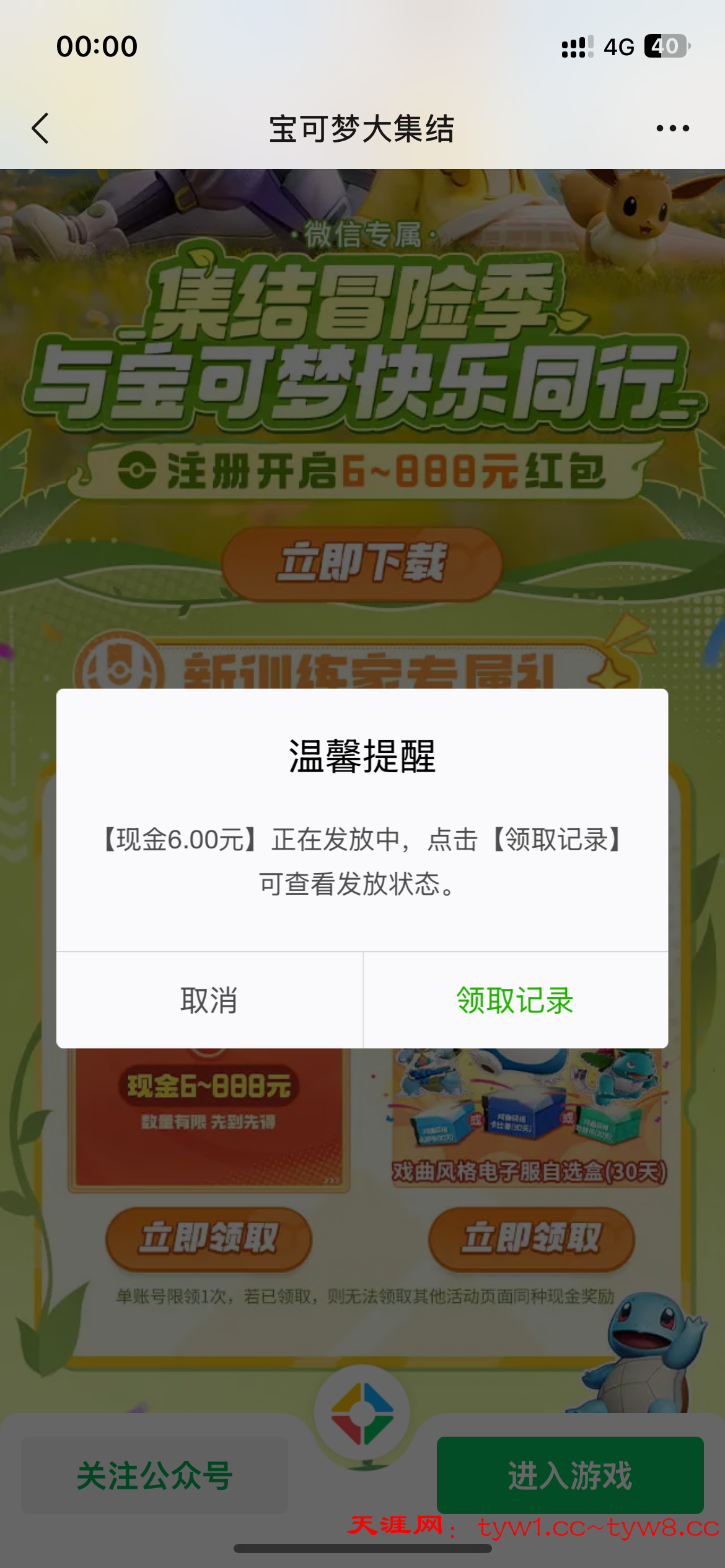This screenshot has height=1568, width=725.
Task: Claim the 现金6~888元 reward with 立即领取
Action: [209, 1239]
